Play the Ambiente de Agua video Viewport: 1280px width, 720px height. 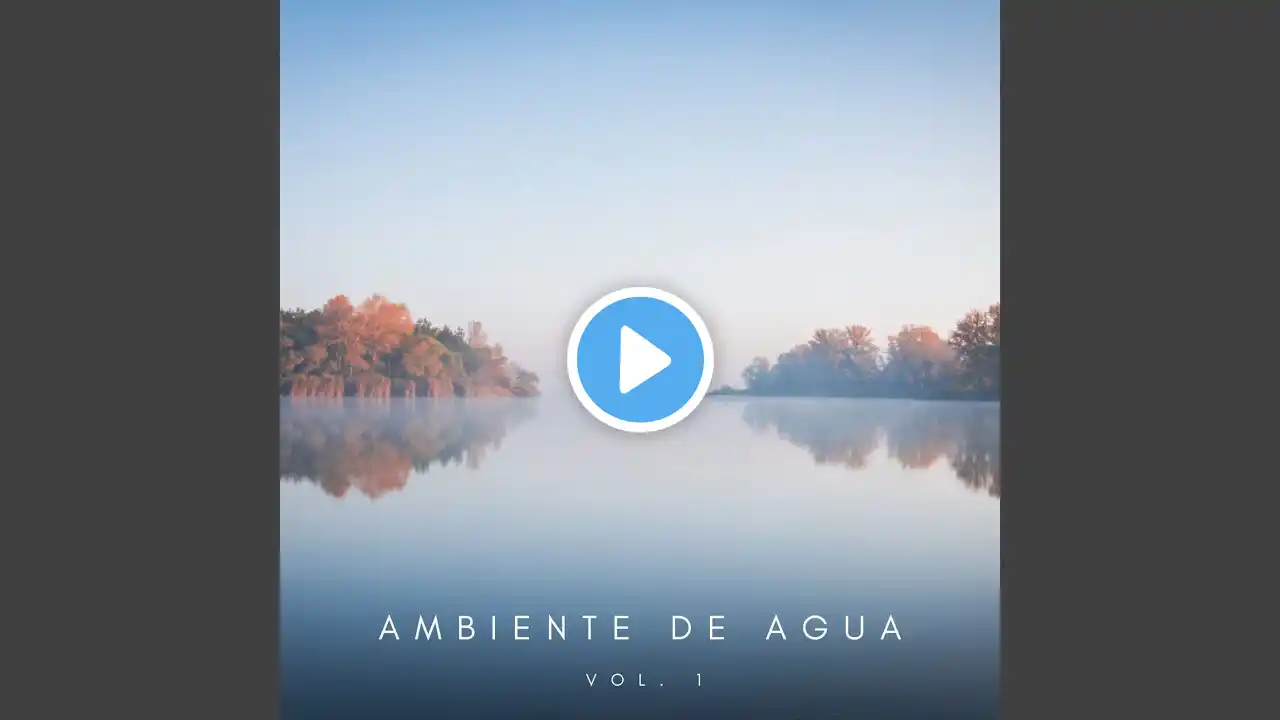point(640,359)
